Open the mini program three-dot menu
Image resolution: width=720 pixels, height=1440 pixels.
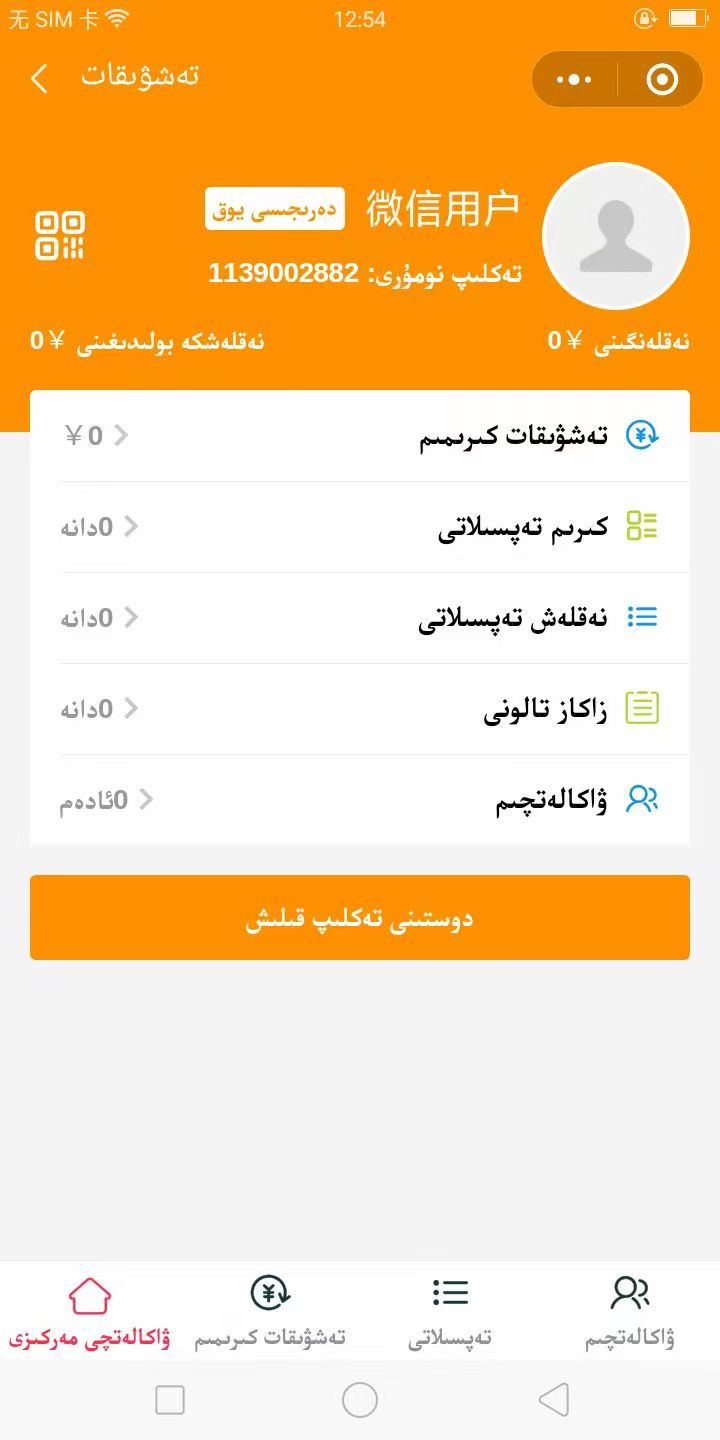(574, 79)
